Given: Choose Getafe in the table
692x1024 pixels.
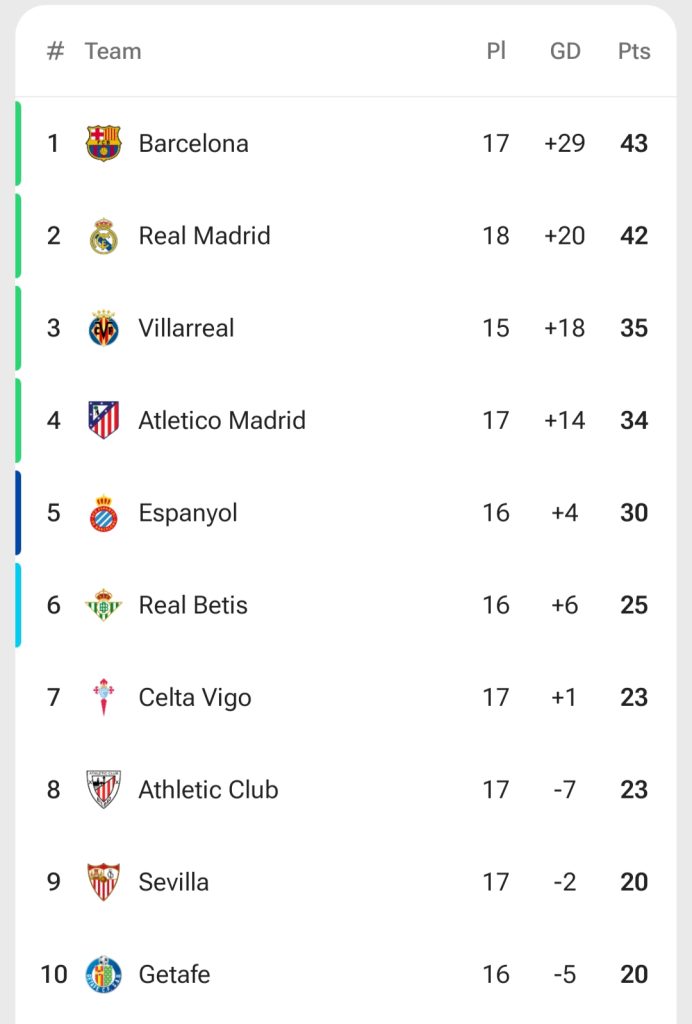Looking at the screenshot, I should point(174,974).
